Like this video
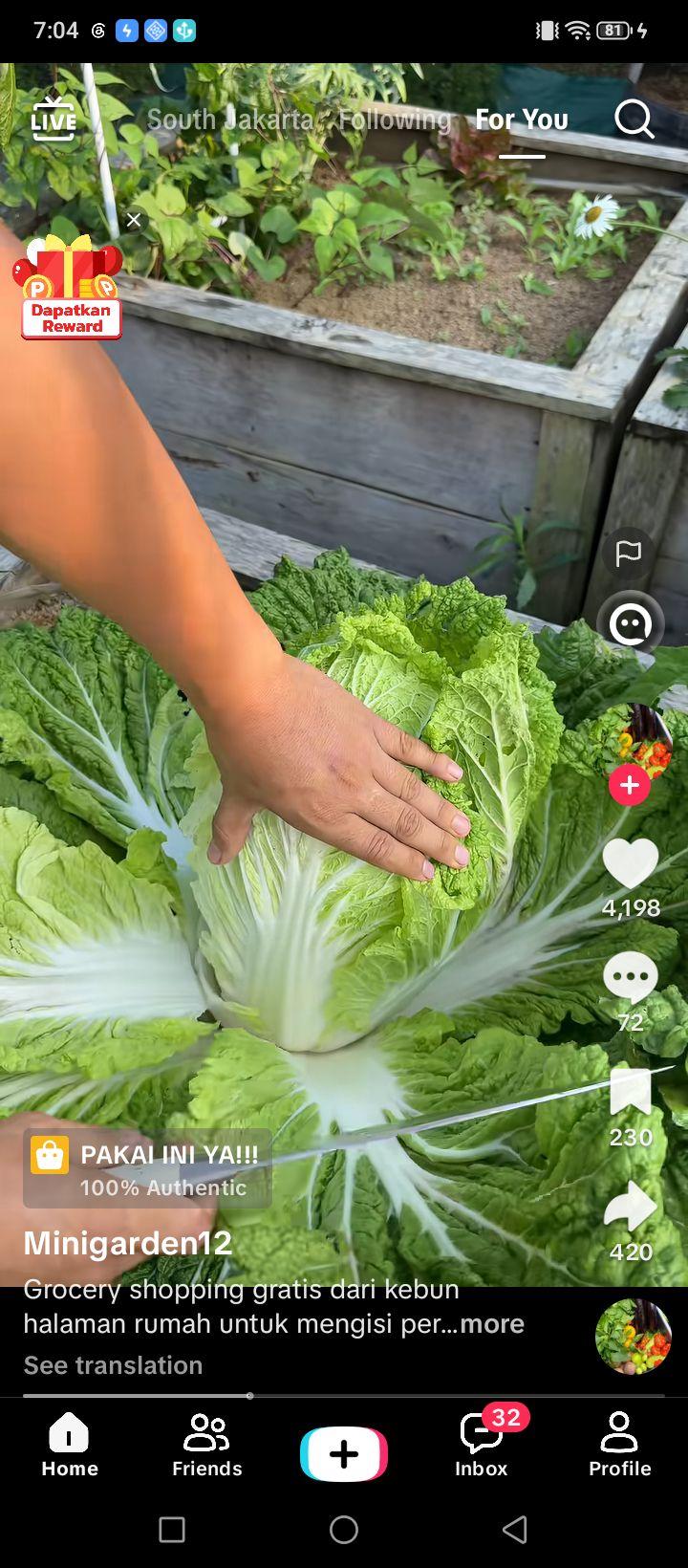This screenshot has width=688, height=1568. coord(631,864)
